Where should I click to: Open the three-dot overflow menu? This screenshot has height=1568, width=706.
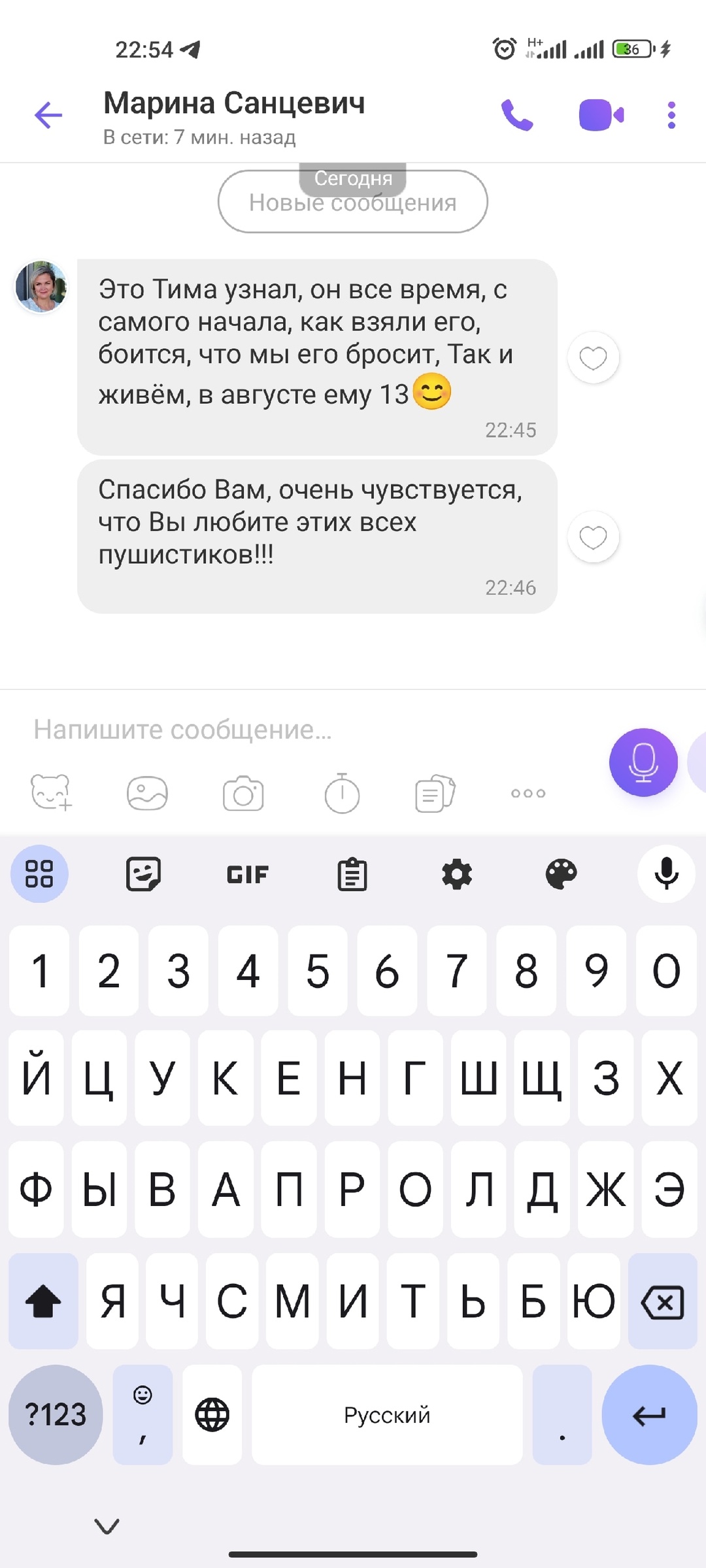[x=671, y=116]
